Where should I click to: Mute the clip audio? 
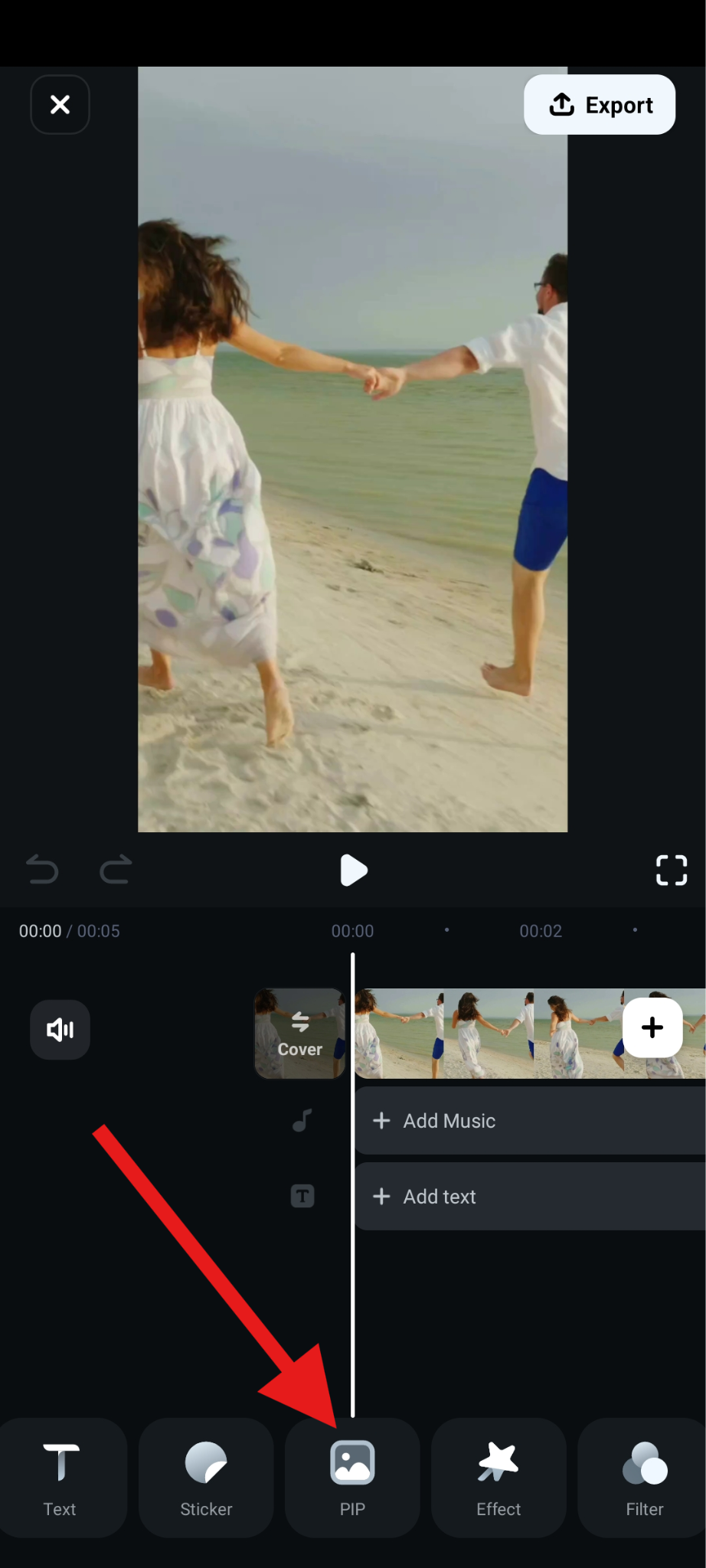[60, 1030]
